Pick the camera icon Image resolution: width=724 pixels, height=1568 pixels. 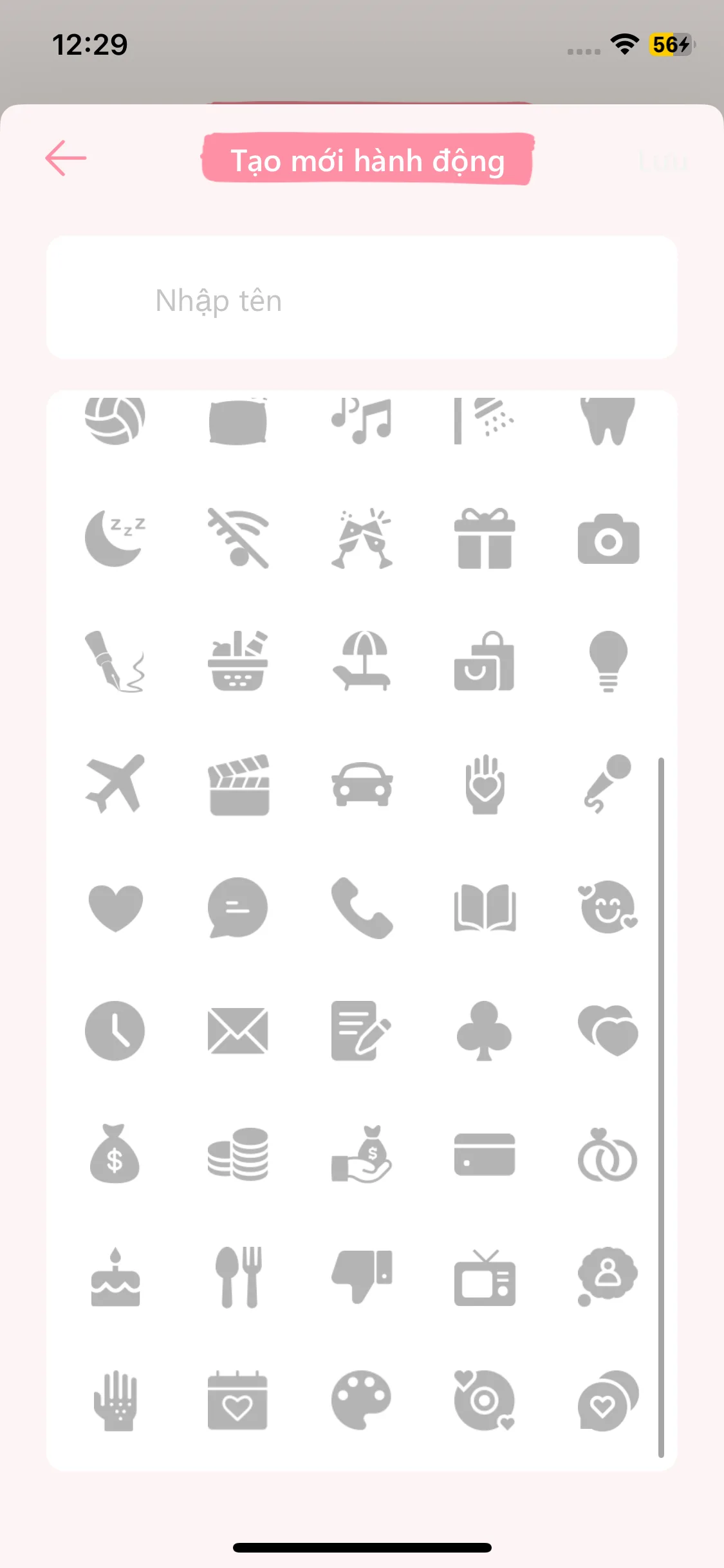coord(608,539)
